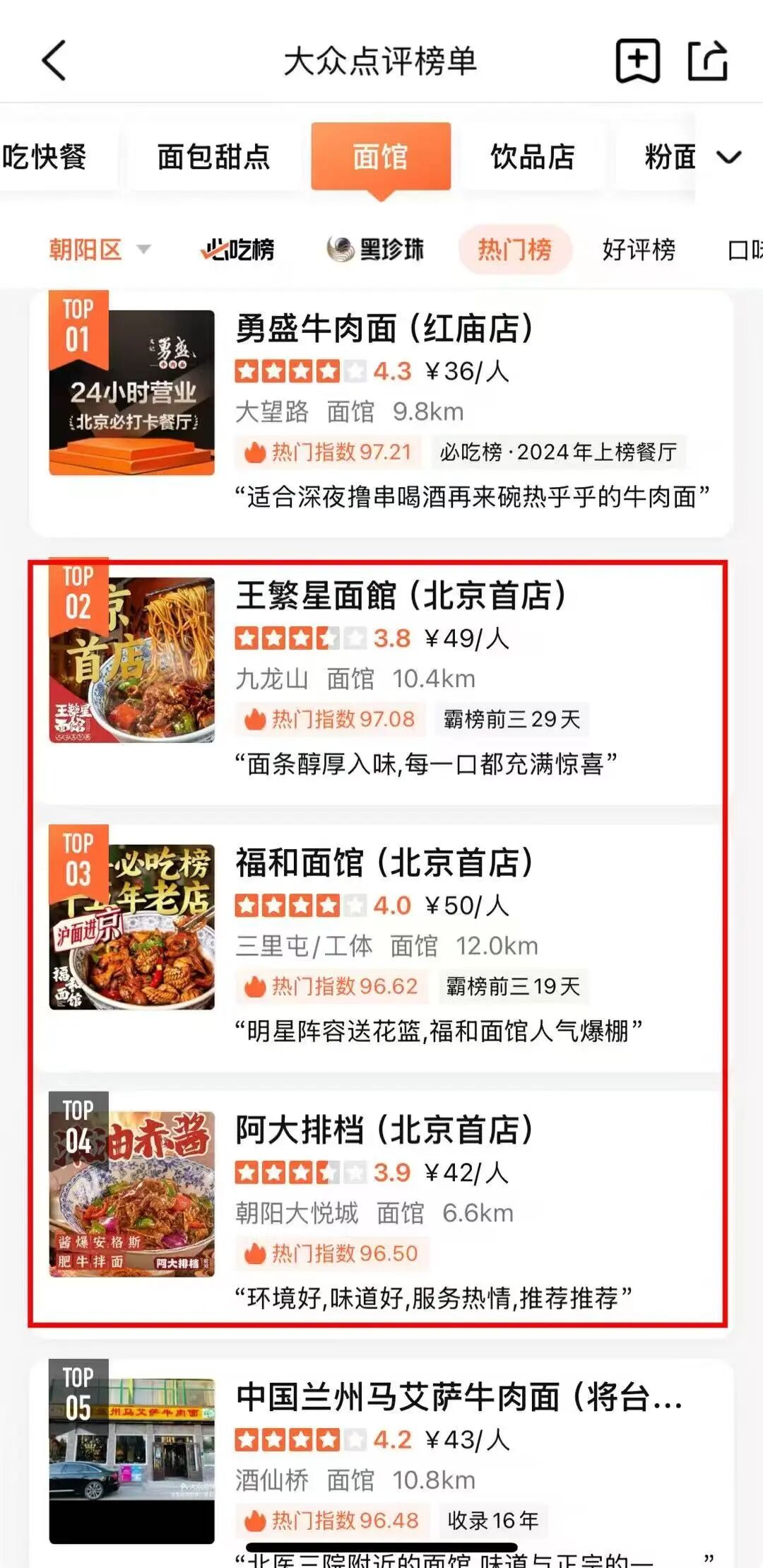Switch to the 必吃榜 list
Viewport: 763px width, 1568px height.
[x=237, y=250]
